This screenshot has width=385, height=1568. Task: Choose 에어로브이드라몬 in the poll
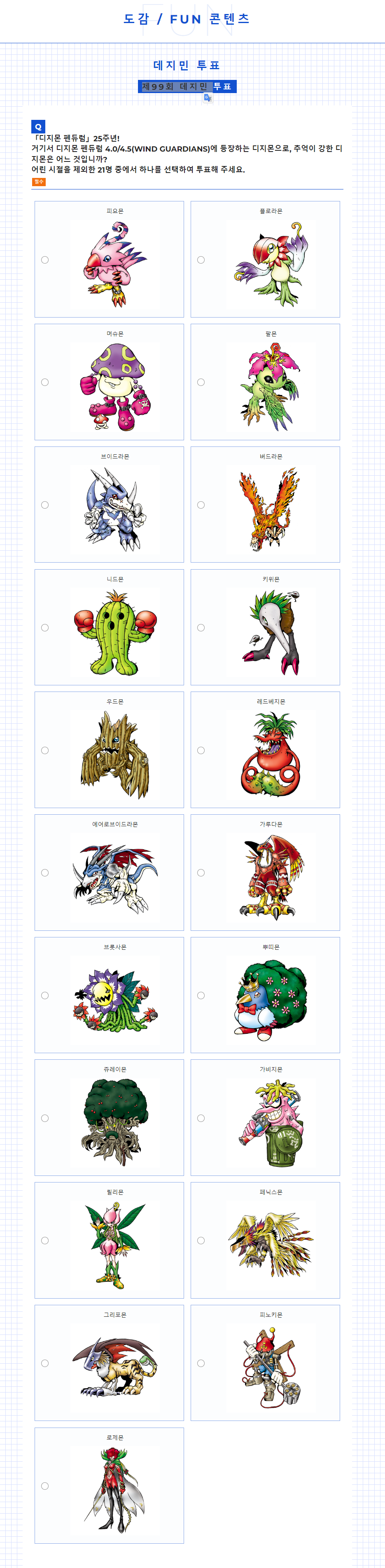point(45,873)
